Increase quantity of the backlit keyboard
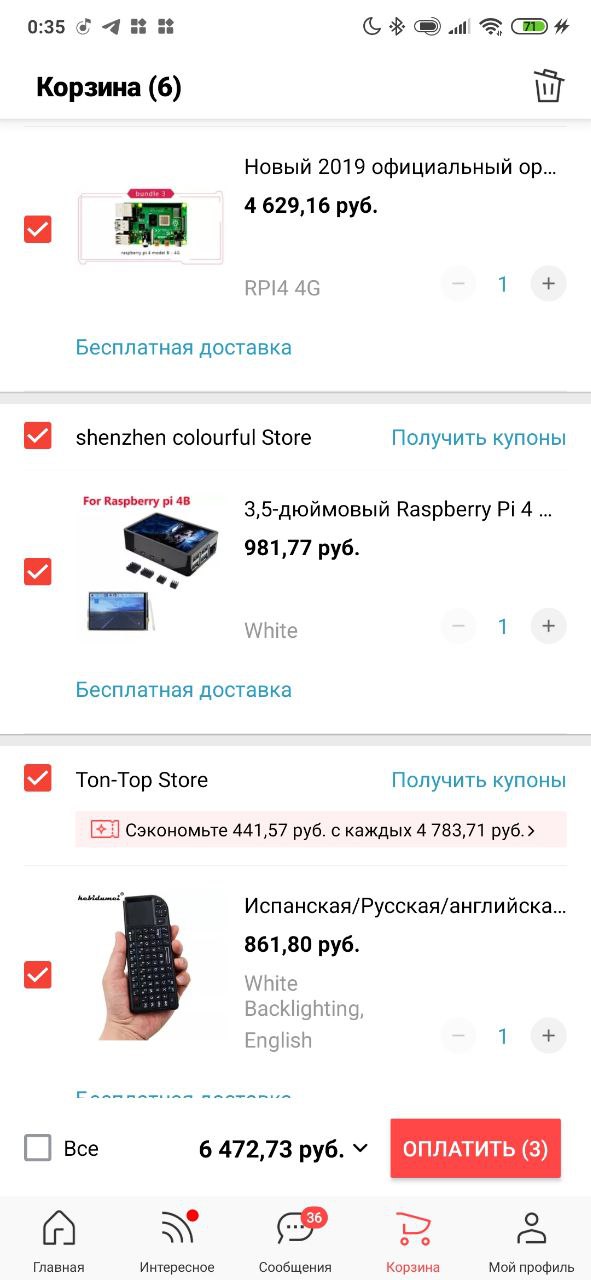591x1280 pixels. 548,1036
